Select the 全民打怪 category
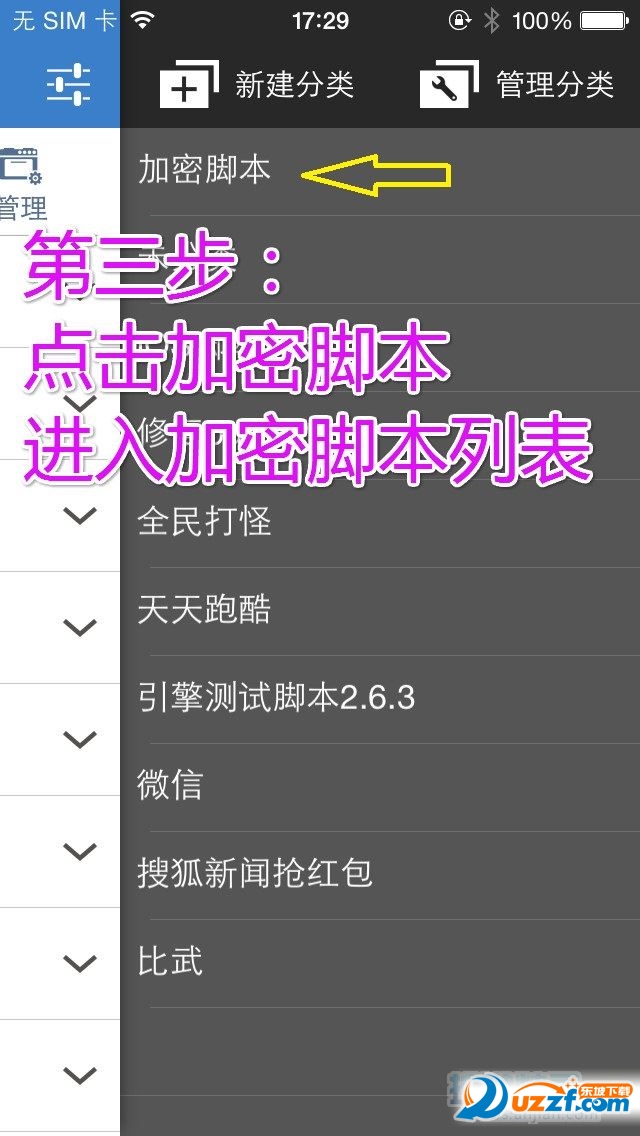 pos(205,521)
